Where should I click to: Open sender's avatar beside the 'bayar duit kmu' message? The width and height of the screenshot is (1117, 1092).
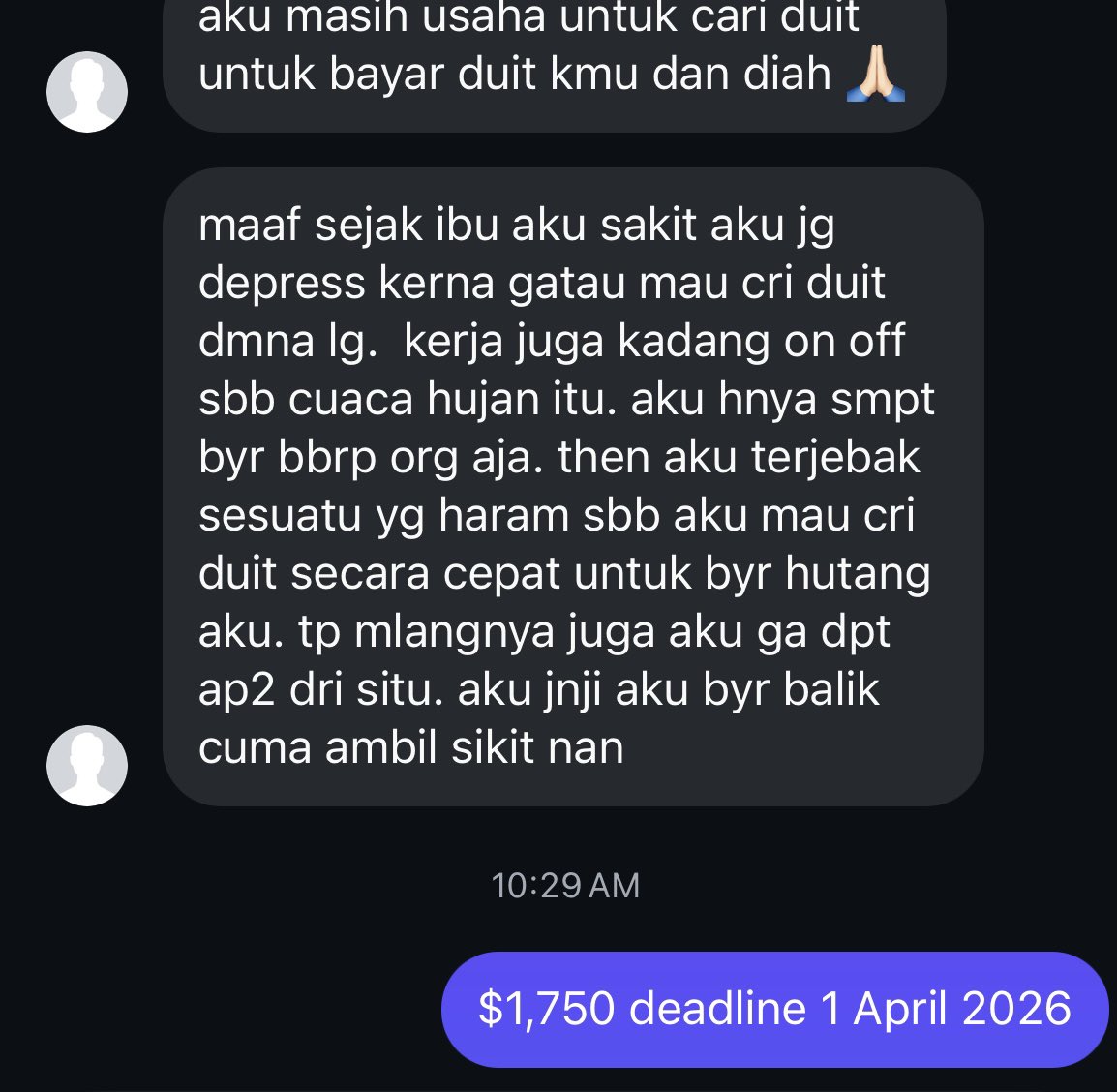(x=87, y=92)
